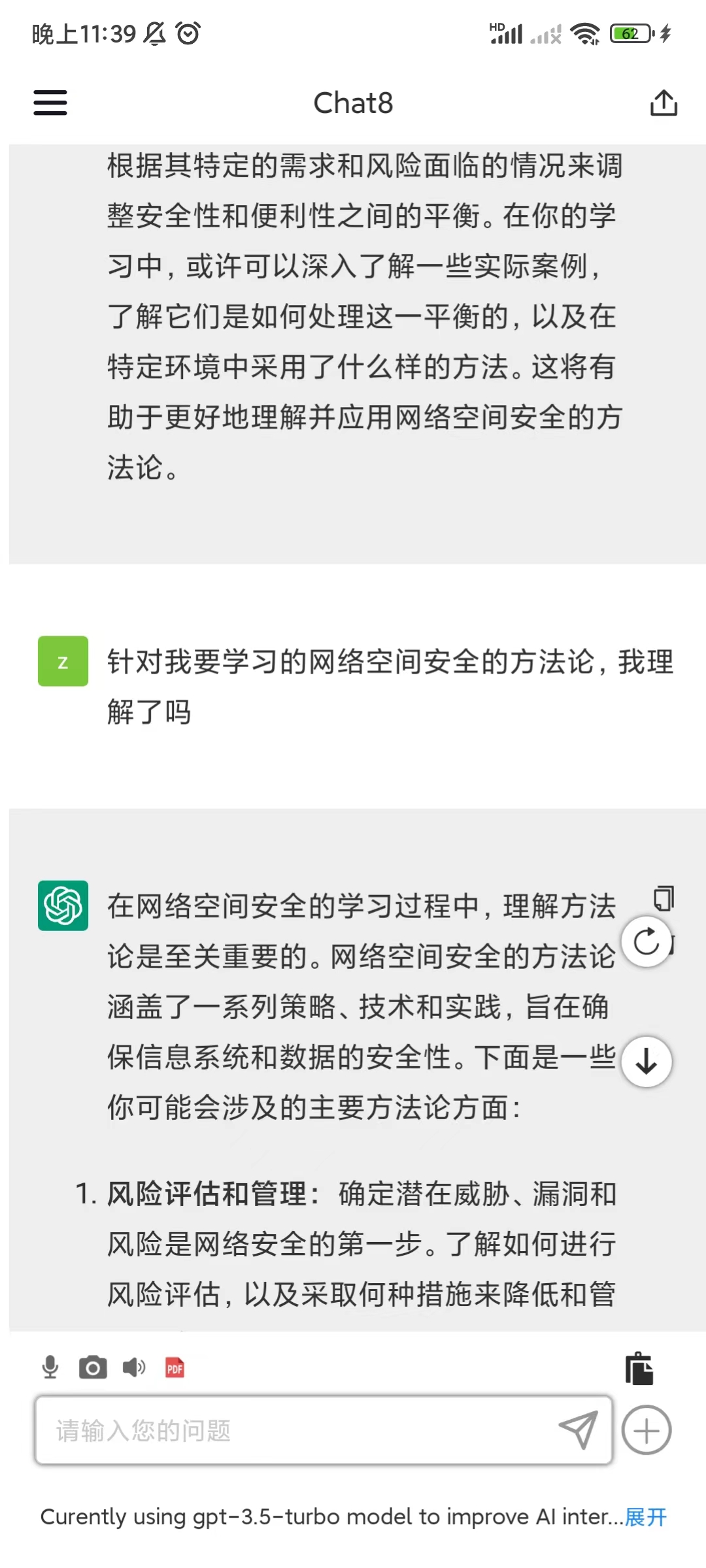
Task: Open the camera to attach a photo
Action: coord(93,1367)
